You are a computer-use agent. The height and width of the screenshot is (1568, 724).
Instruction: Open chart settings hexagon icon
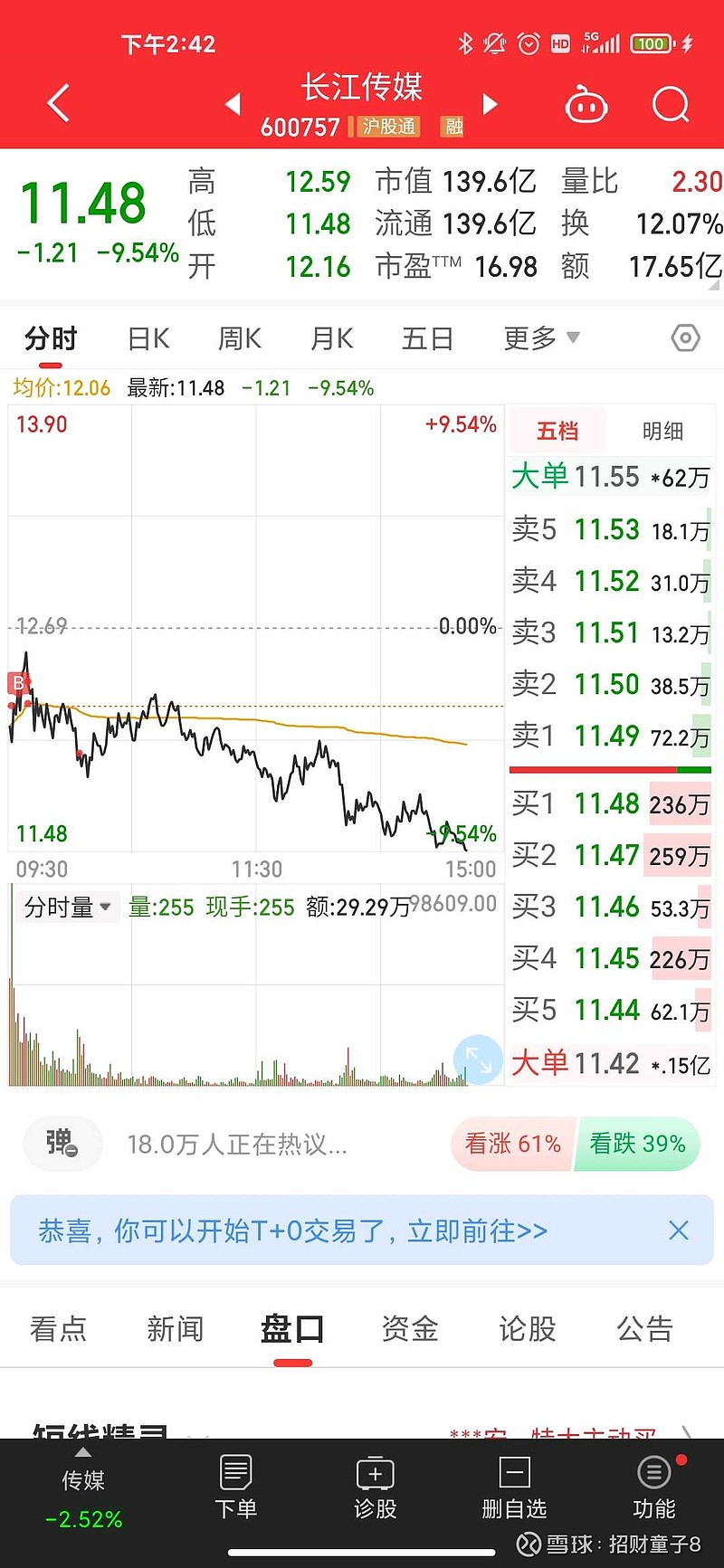[x=686, y=338]
